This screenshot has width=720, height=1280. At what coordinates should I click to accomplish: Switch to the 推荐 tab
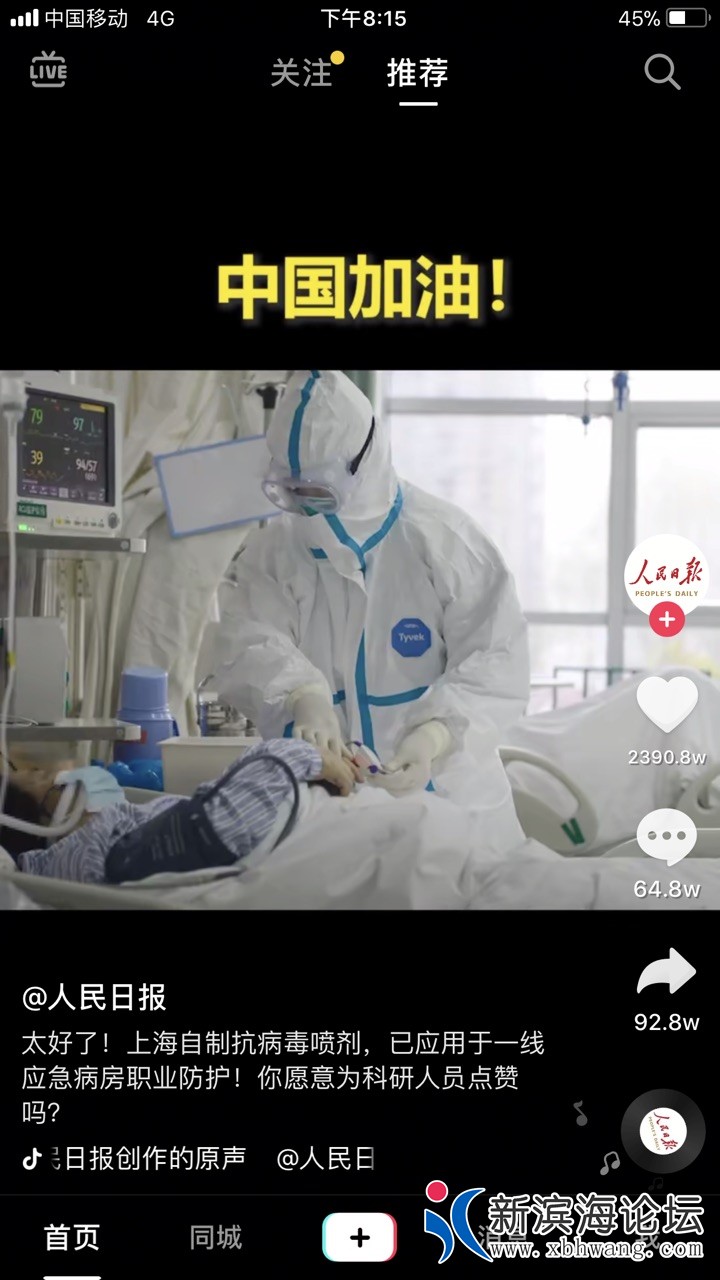pyautogui.click(x=417, y=73)
